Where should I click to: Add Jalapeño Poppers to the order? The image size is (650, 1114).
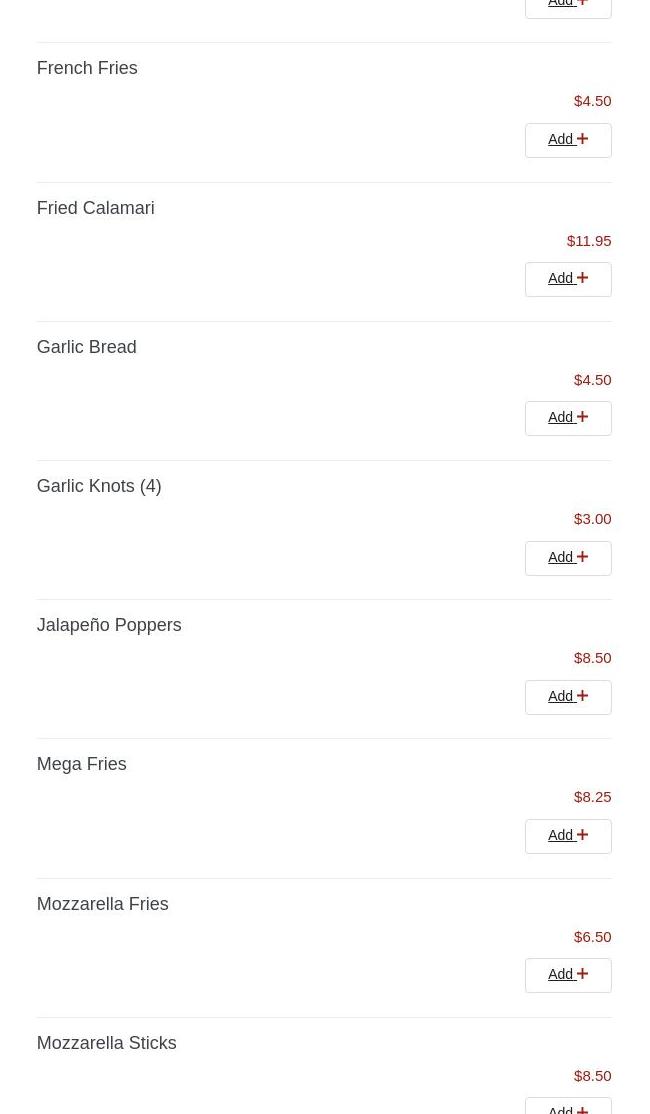567,697
